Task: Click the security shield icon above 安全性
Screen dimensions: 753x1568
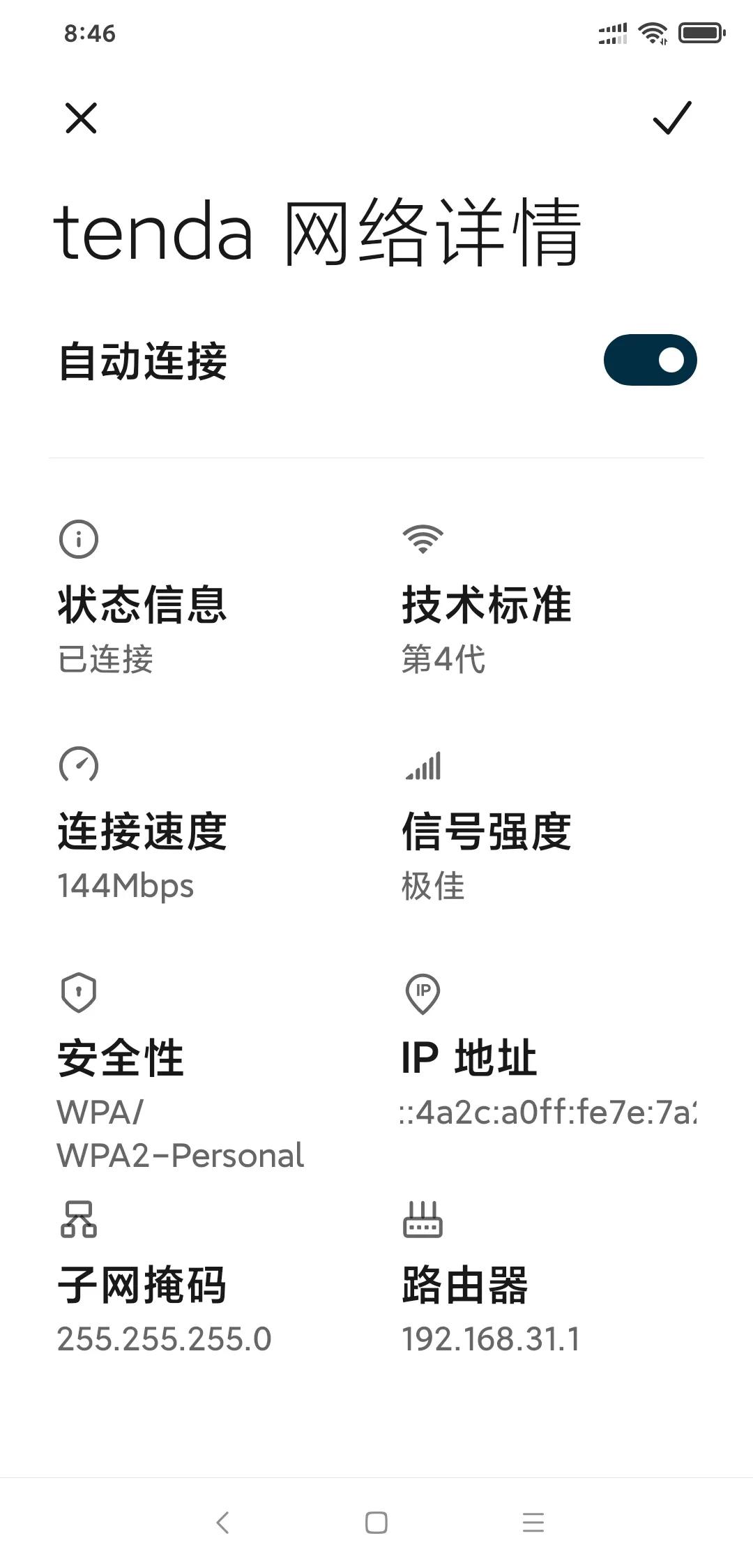Action: pyautogui.click(x=77, y=994)
